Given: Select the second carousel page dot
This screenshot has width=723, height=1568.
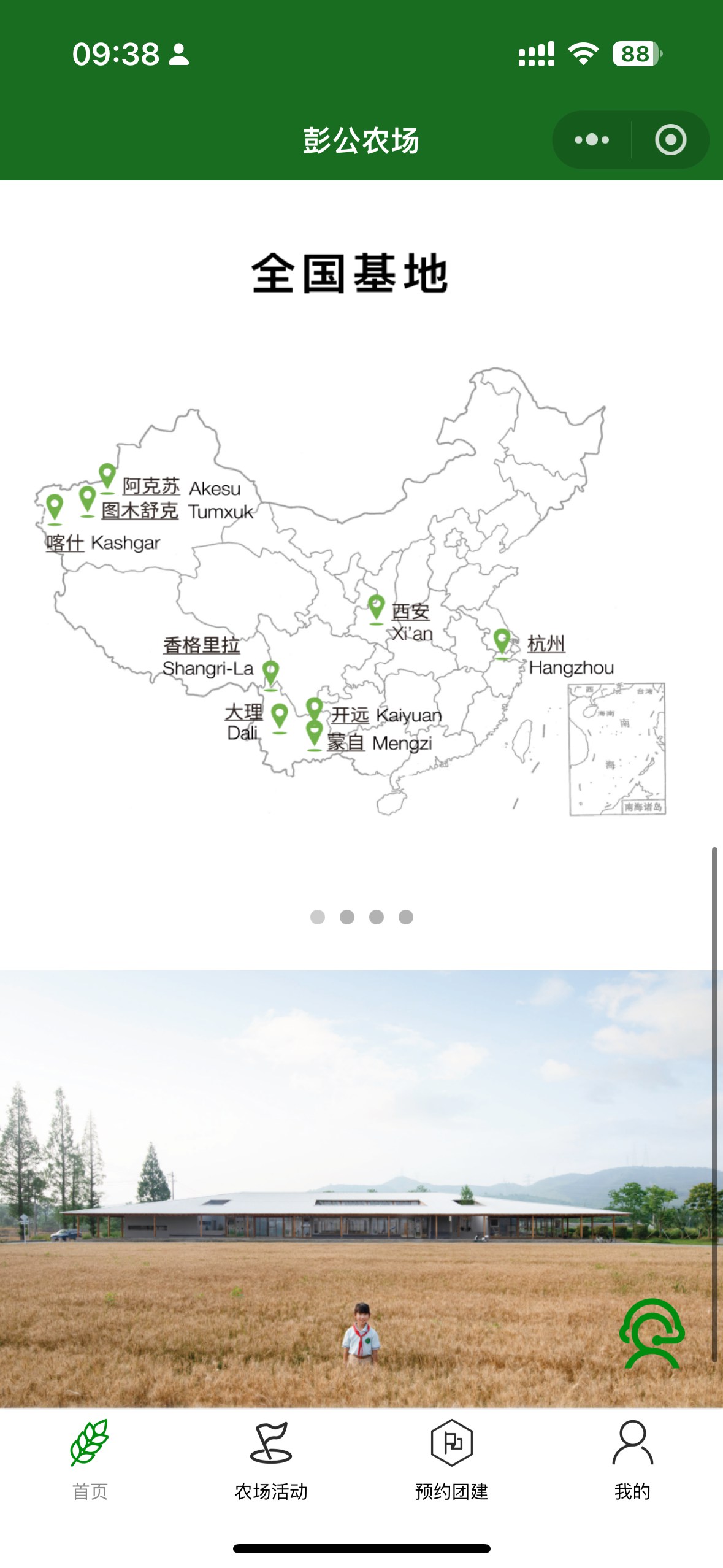Looking at the screenshot, I should click(347, 917).
